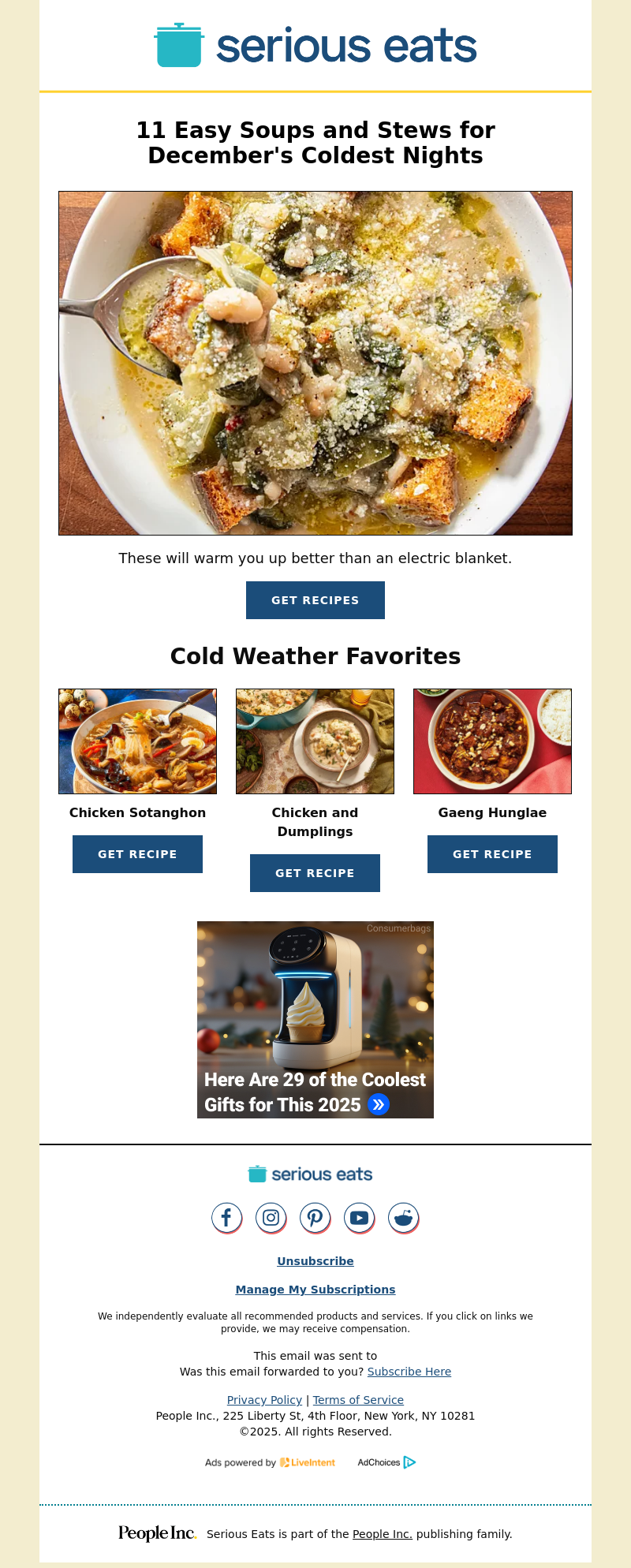
Task: Open the Chicken Sotanghon picture
Action: pos(137,741)
